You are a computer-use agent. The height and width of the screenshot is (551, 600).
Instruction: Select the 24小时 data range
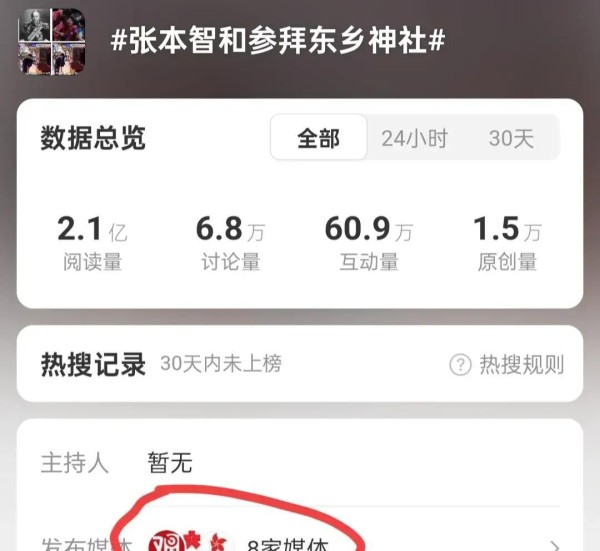click(414, 139)
